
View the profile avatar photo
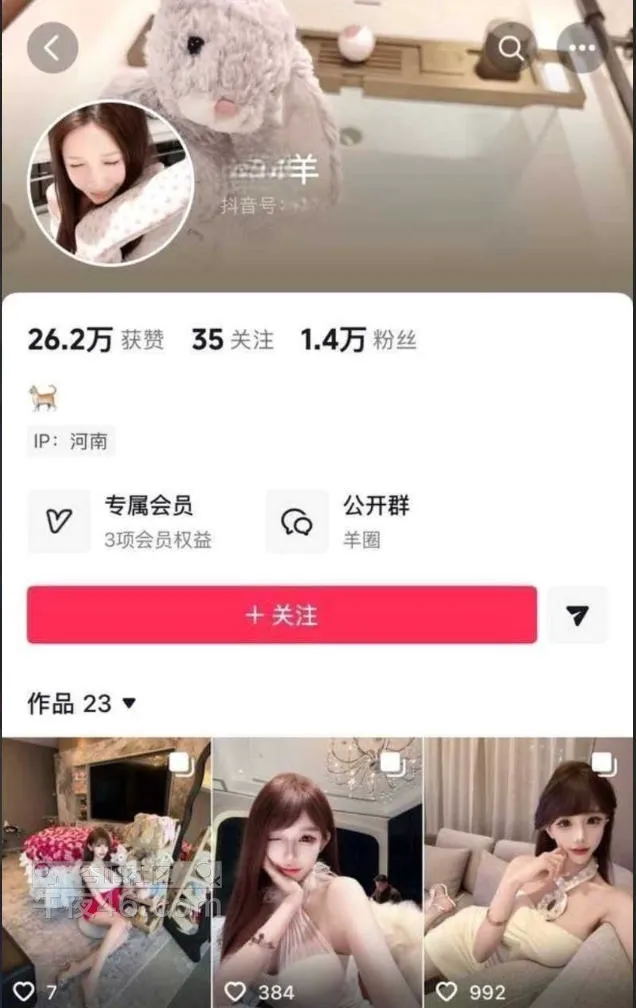click(110, 183)
